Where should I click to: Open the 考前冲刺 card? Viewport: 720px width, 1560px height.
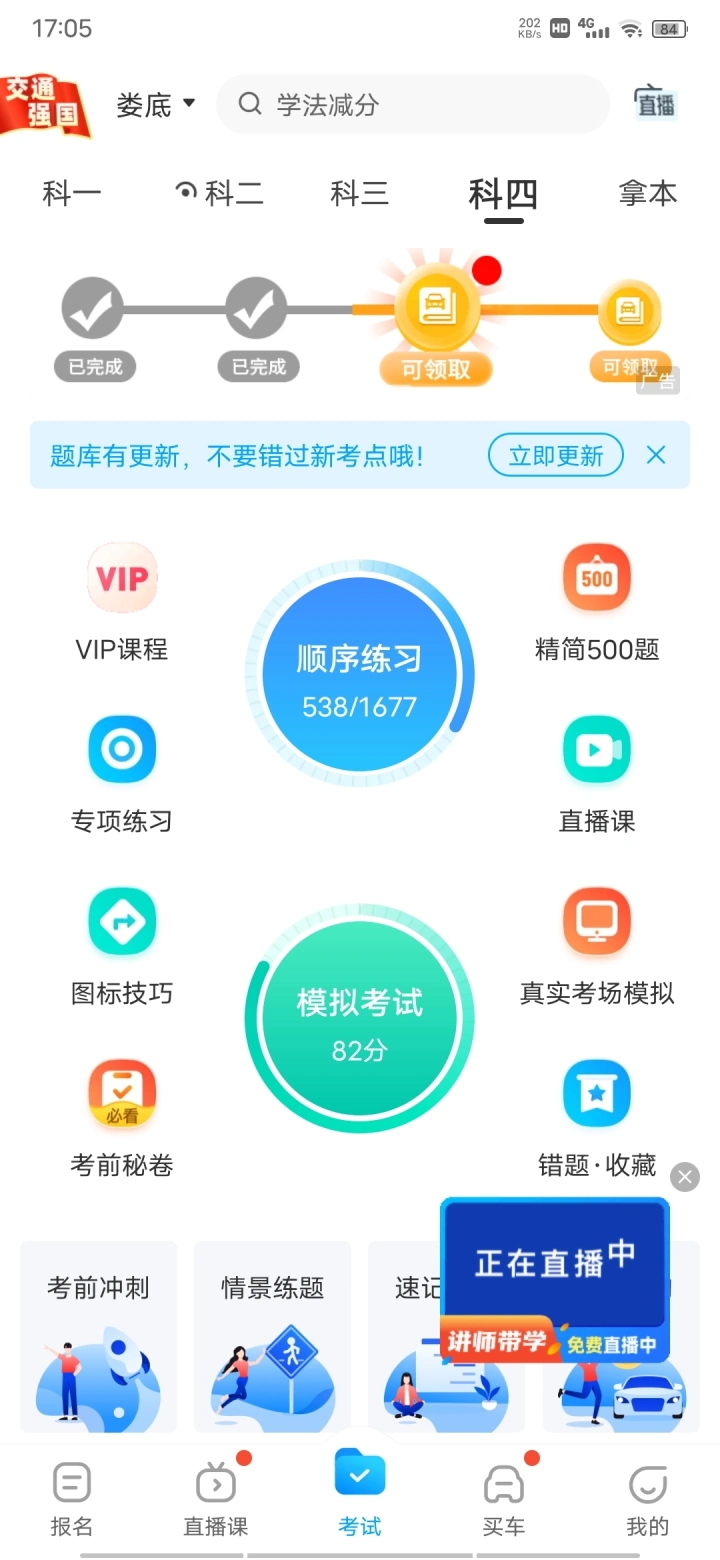click(x=98, y=1335)
